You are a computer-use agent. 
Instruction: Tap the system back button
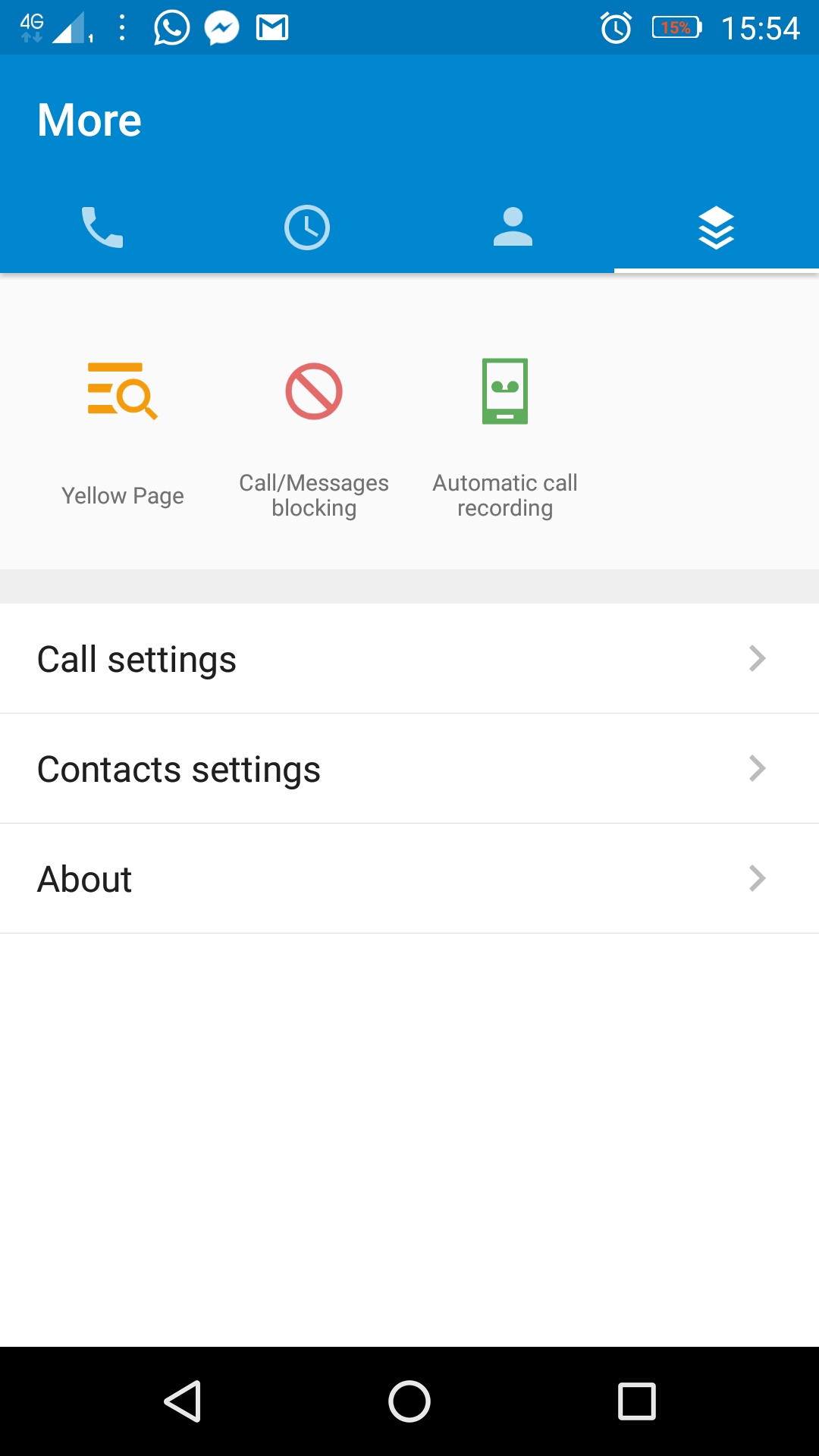click(x=183, y=1401)
